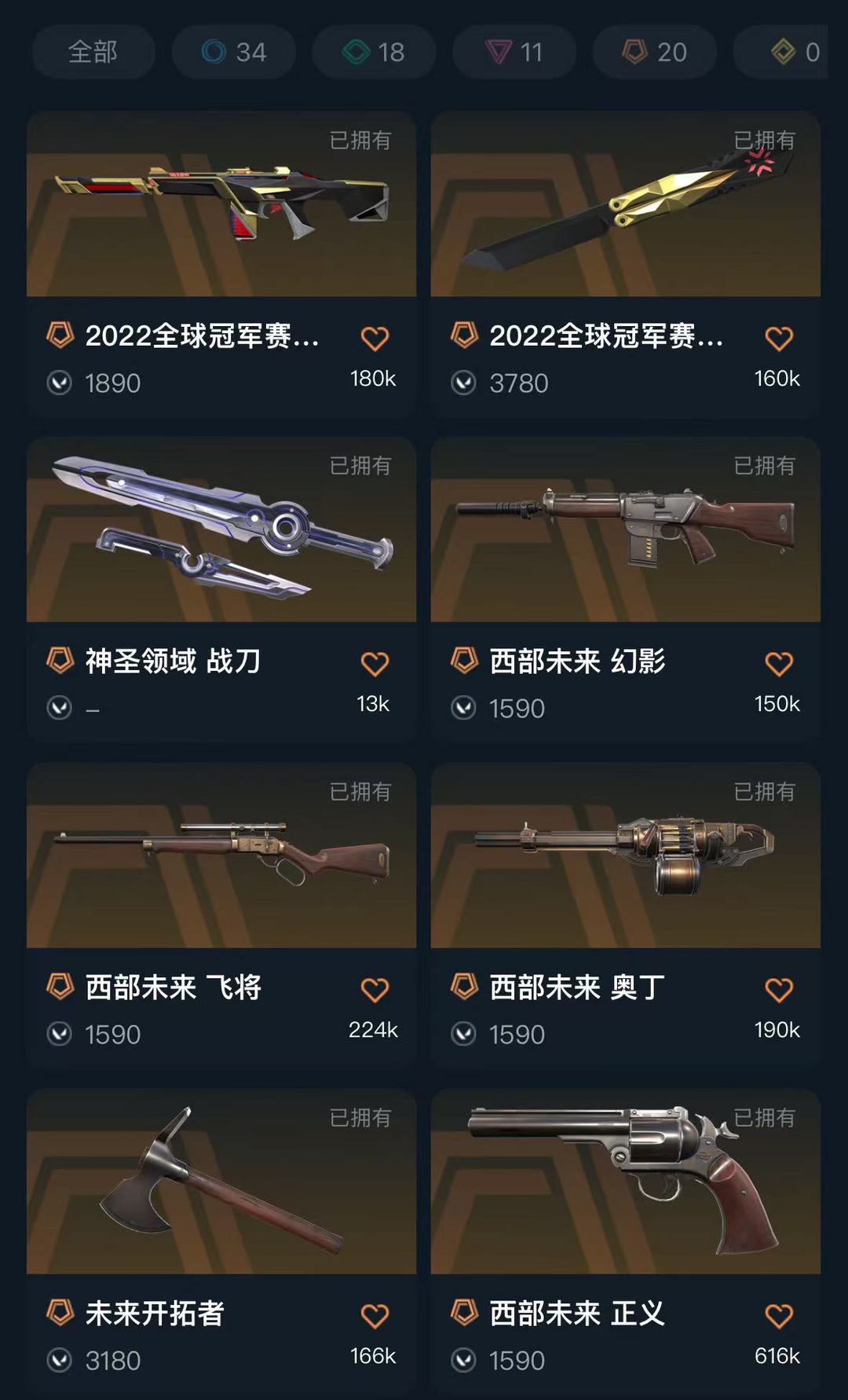
Task: Open the 西部未来 飞将 skin card
Action: tap(221, 856)
